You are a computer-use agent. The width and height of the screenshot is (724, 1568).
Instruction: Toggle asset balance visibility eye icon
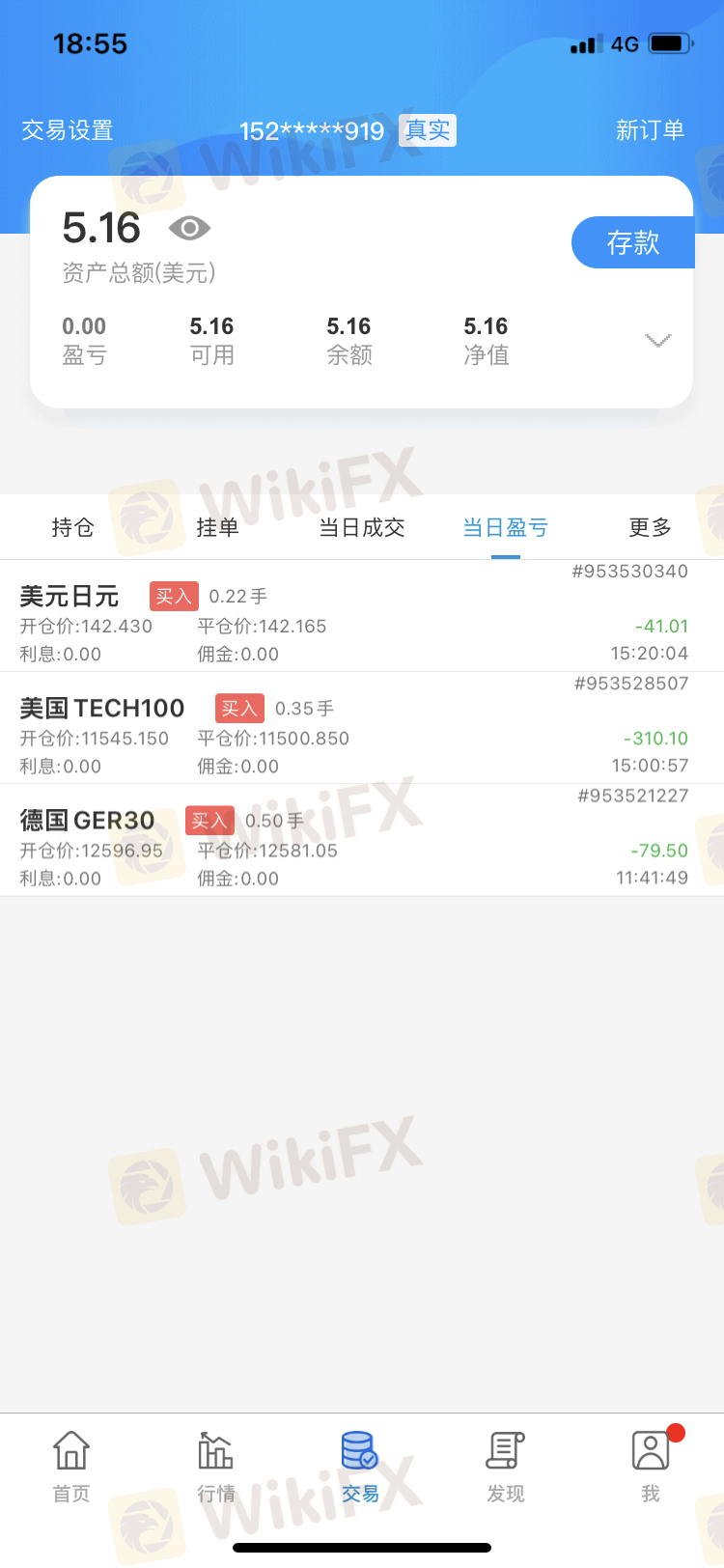coord(189,228)
